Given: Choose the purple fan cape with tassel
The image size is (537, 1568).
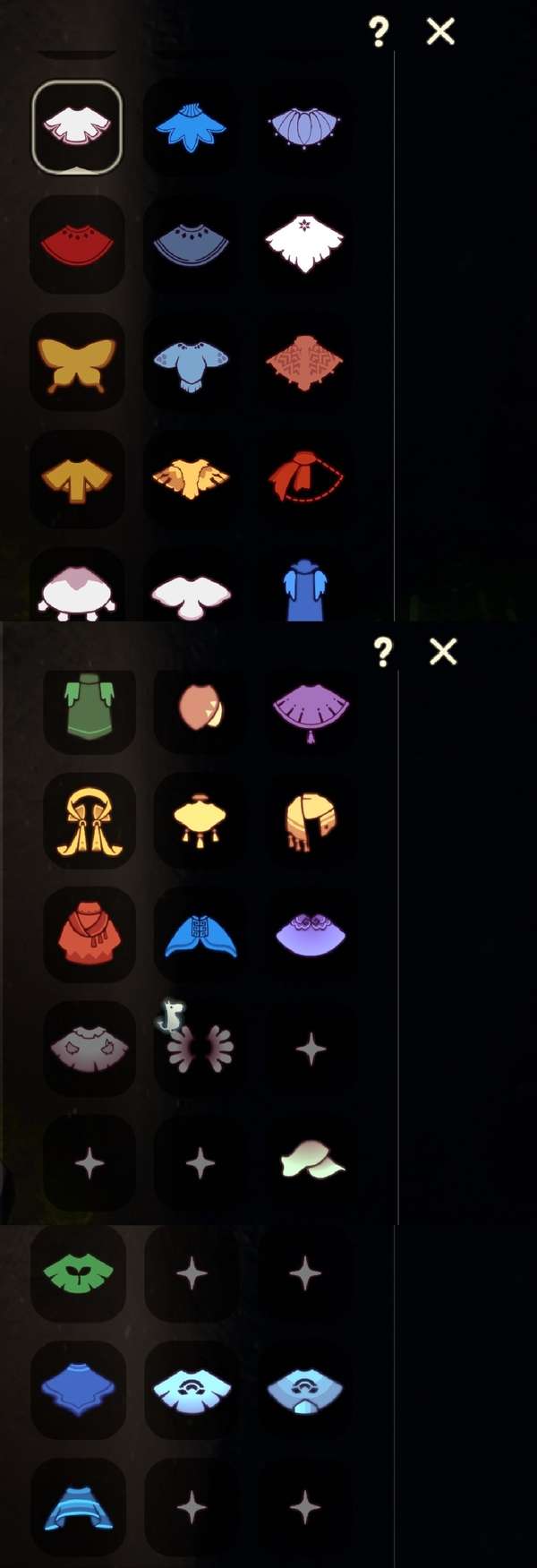Looking at the screenshot, I should tap(311, 709).
